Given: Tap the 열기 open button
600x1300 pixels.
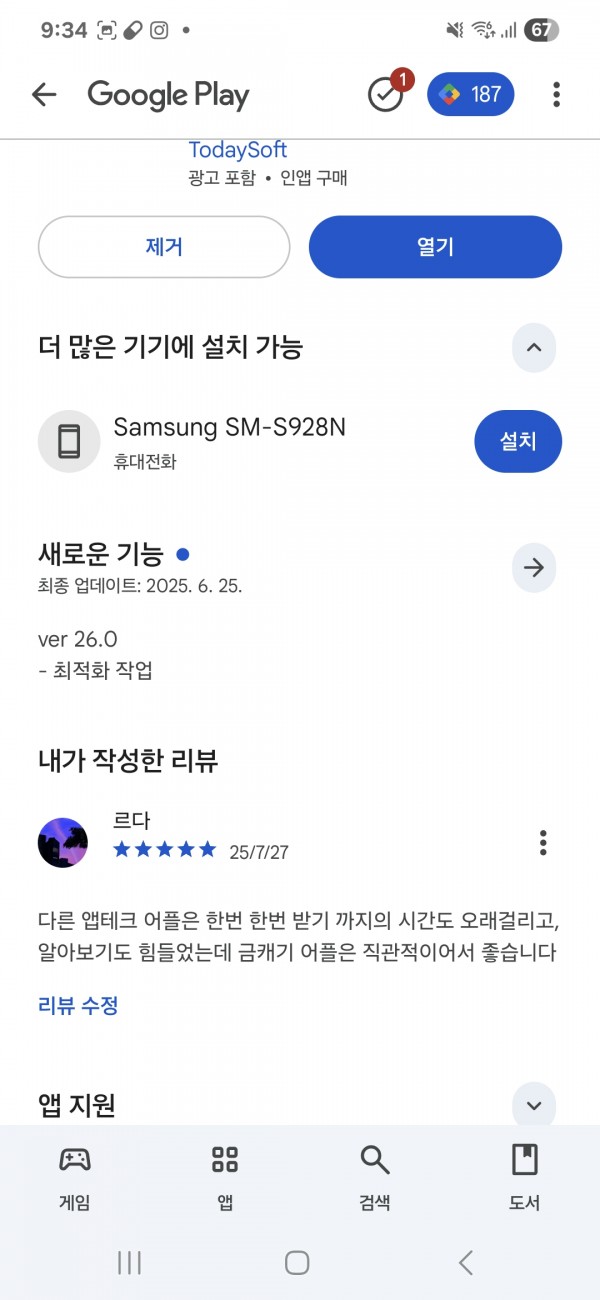Looking at the screenshot, I should click(x=435, y=247).
